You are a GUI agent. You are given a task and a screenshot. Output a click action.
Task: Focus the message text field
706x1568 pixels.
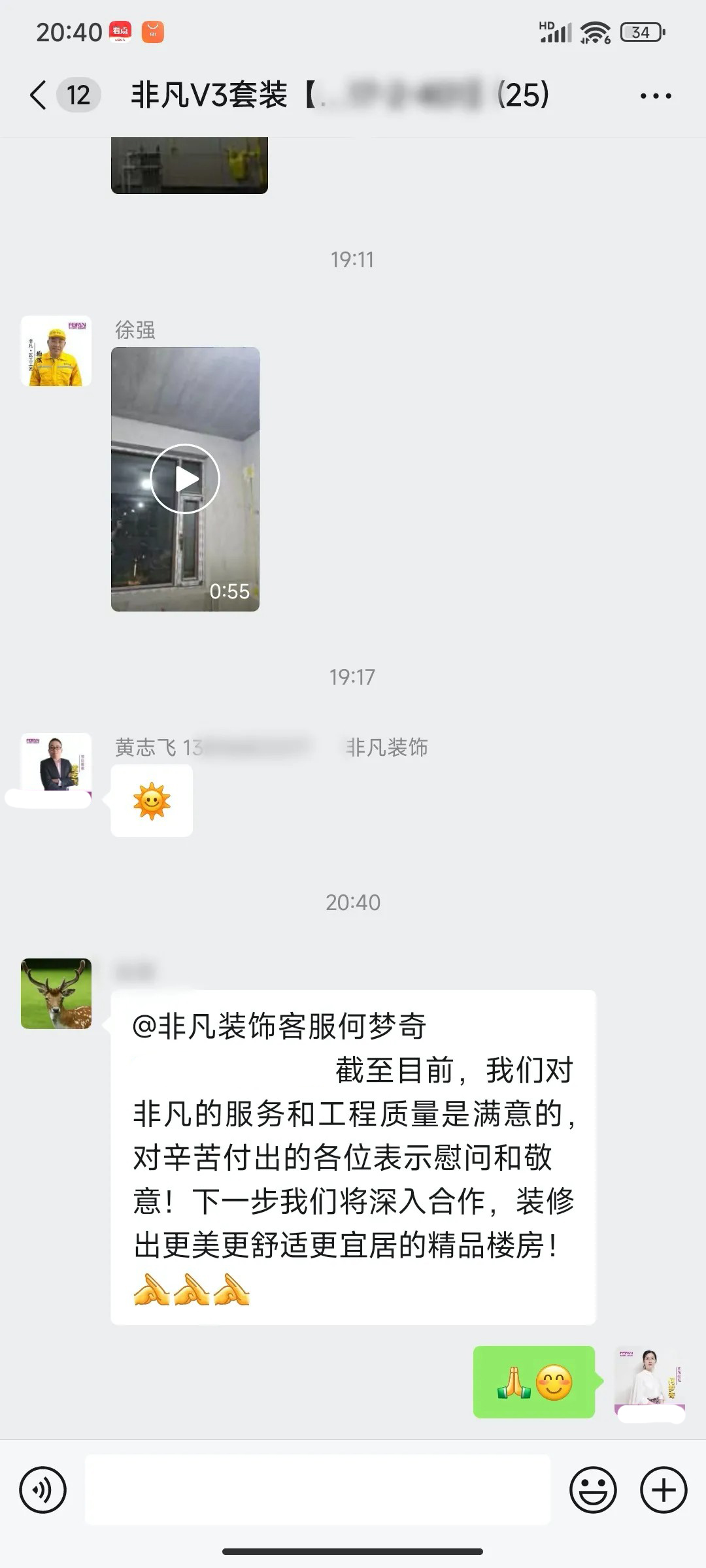point(318,1490)
